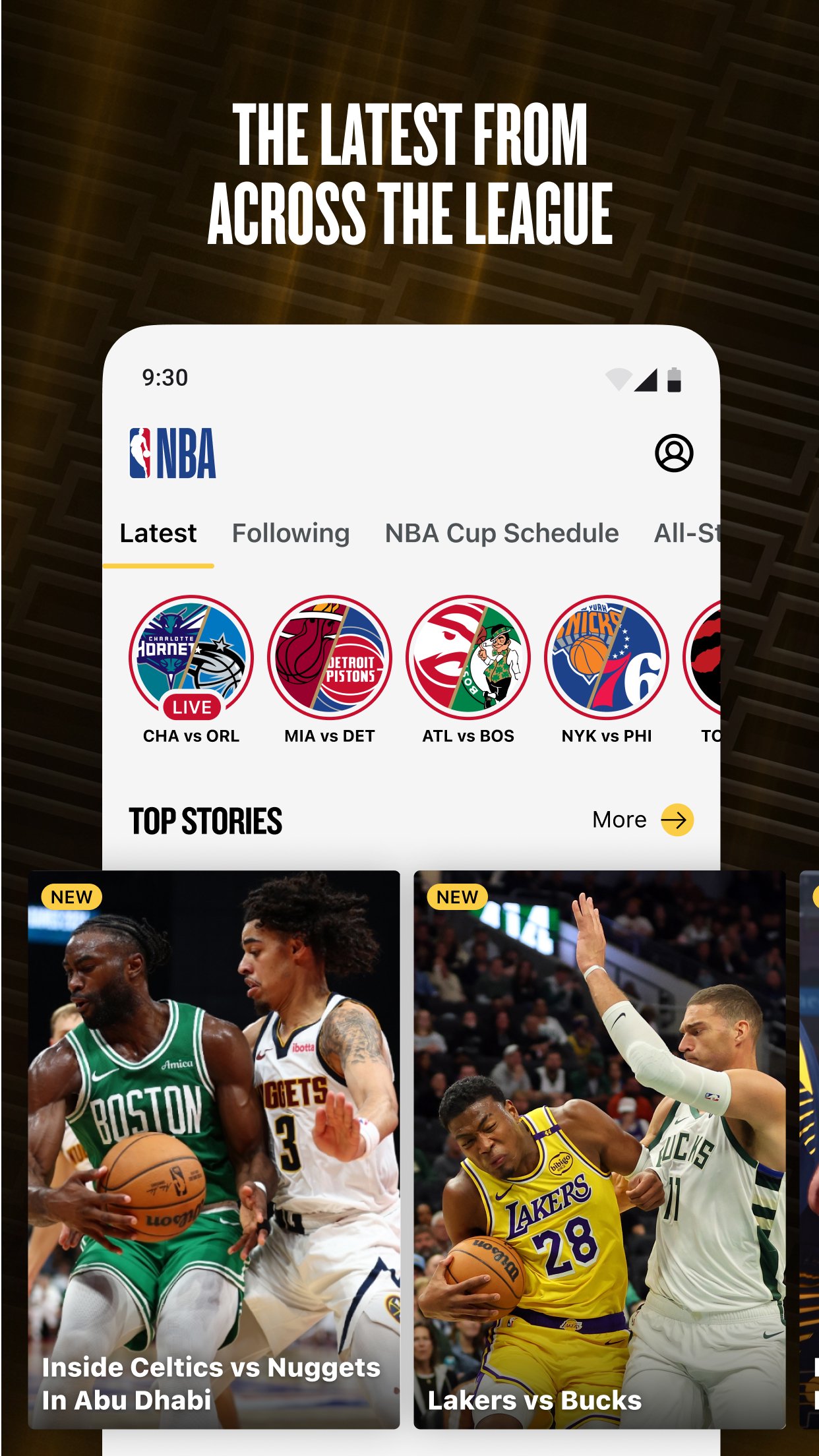Open the NBA Cup Schedule tab

point(501,533)
